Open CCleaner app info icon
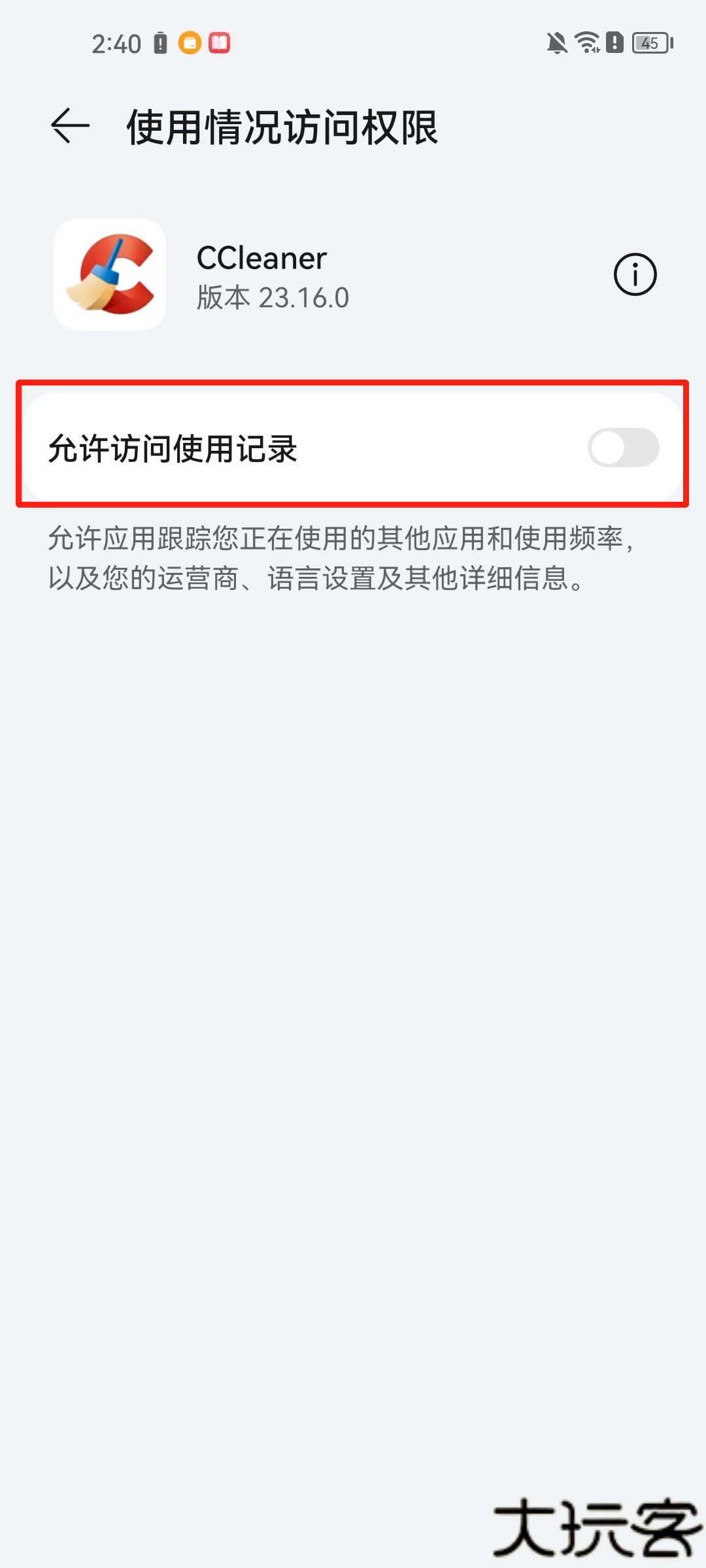The width and height of the screenshot is (706, 1568). pos(635,274)
